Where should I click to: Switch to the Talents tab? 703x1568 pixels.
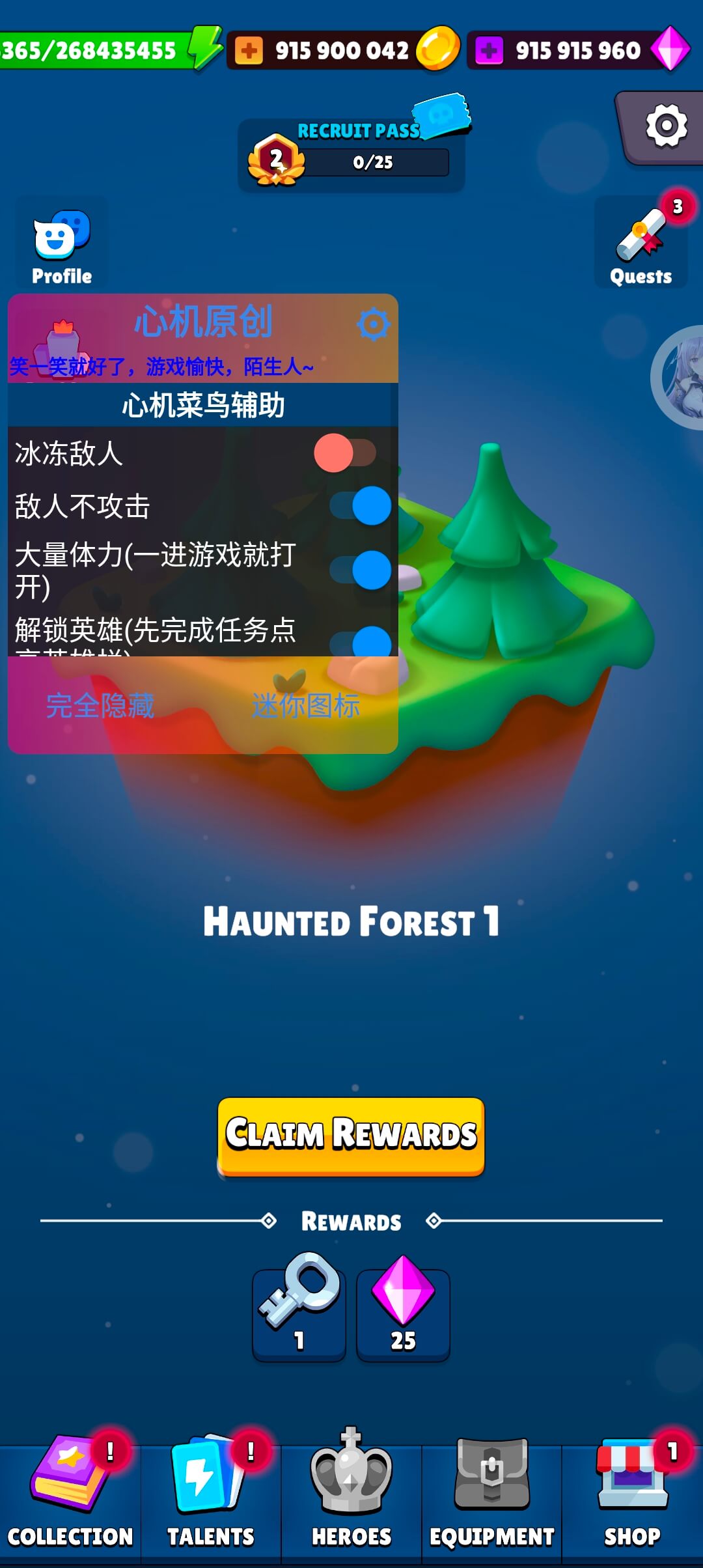pos(210,1498)
